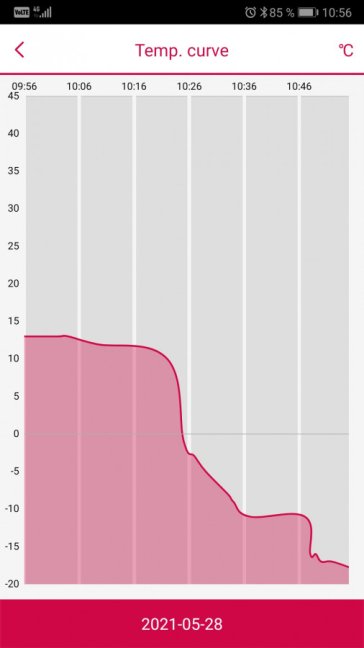This screenshot has width=364, height=648.
Task: Open the date picker showing 2021-05-28
Action: [x=182, y=624]
